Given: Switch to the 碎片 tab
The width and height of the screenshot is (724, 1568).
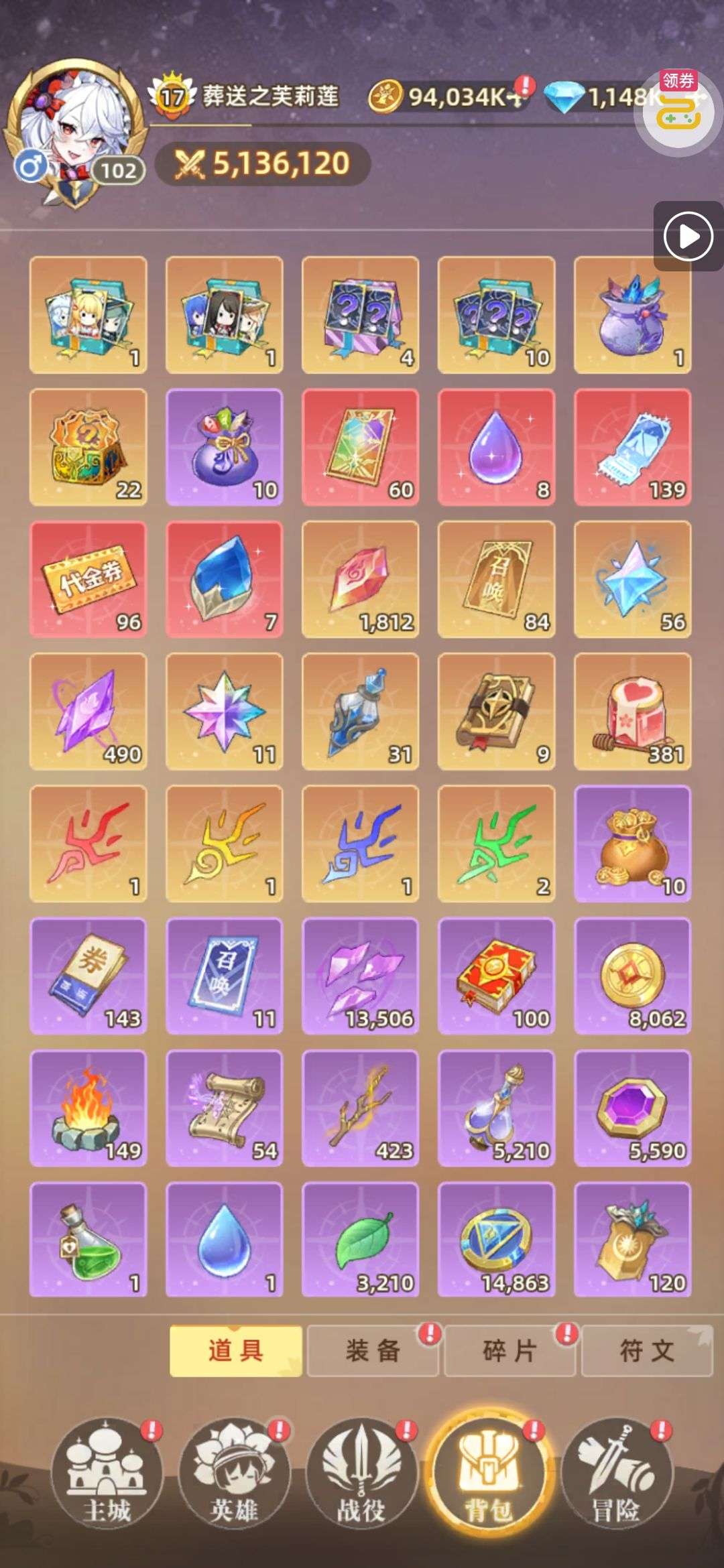Looking at the screenshot, I should [509, 1350].
